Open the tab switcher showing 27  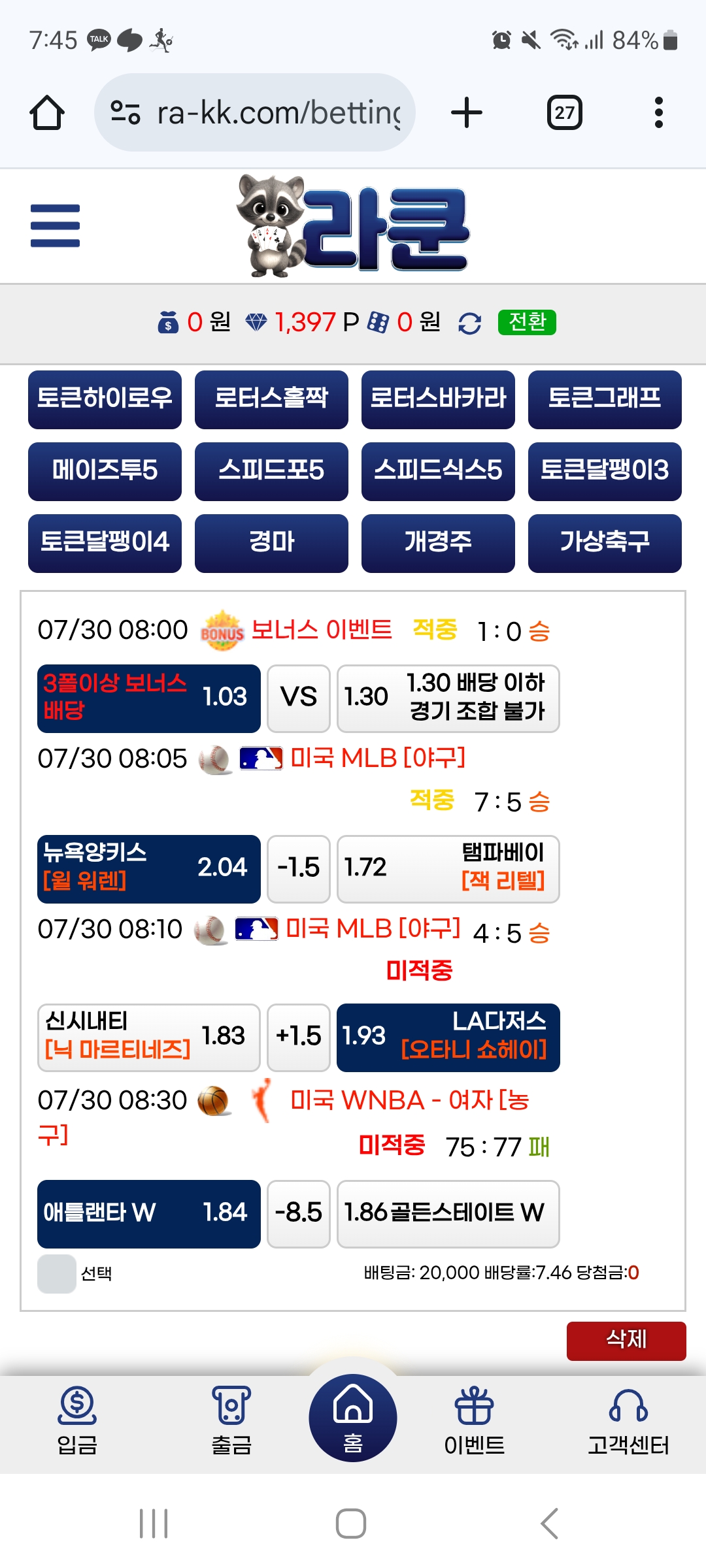click(x=564, y=112)
